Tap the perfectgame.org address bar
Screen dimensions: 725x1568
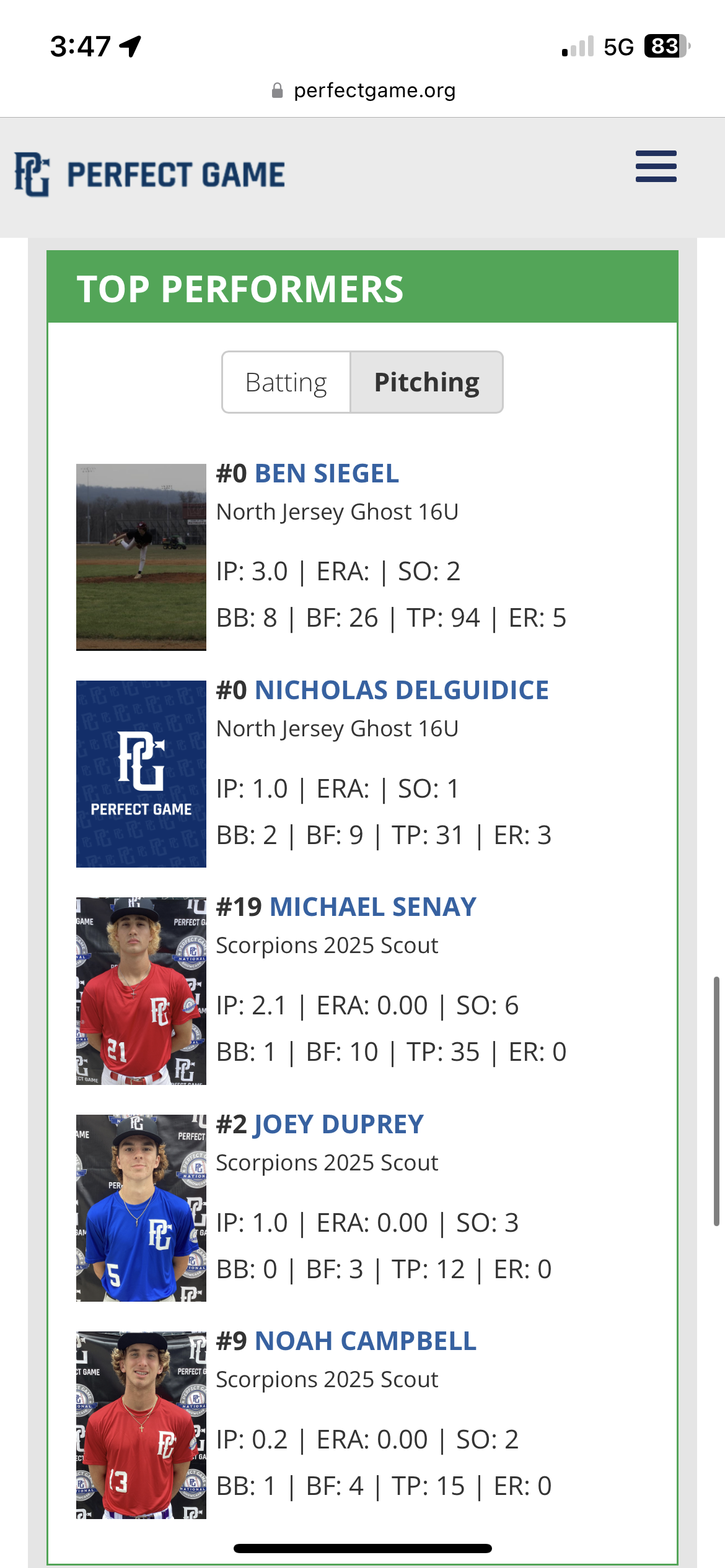point(363,90)
